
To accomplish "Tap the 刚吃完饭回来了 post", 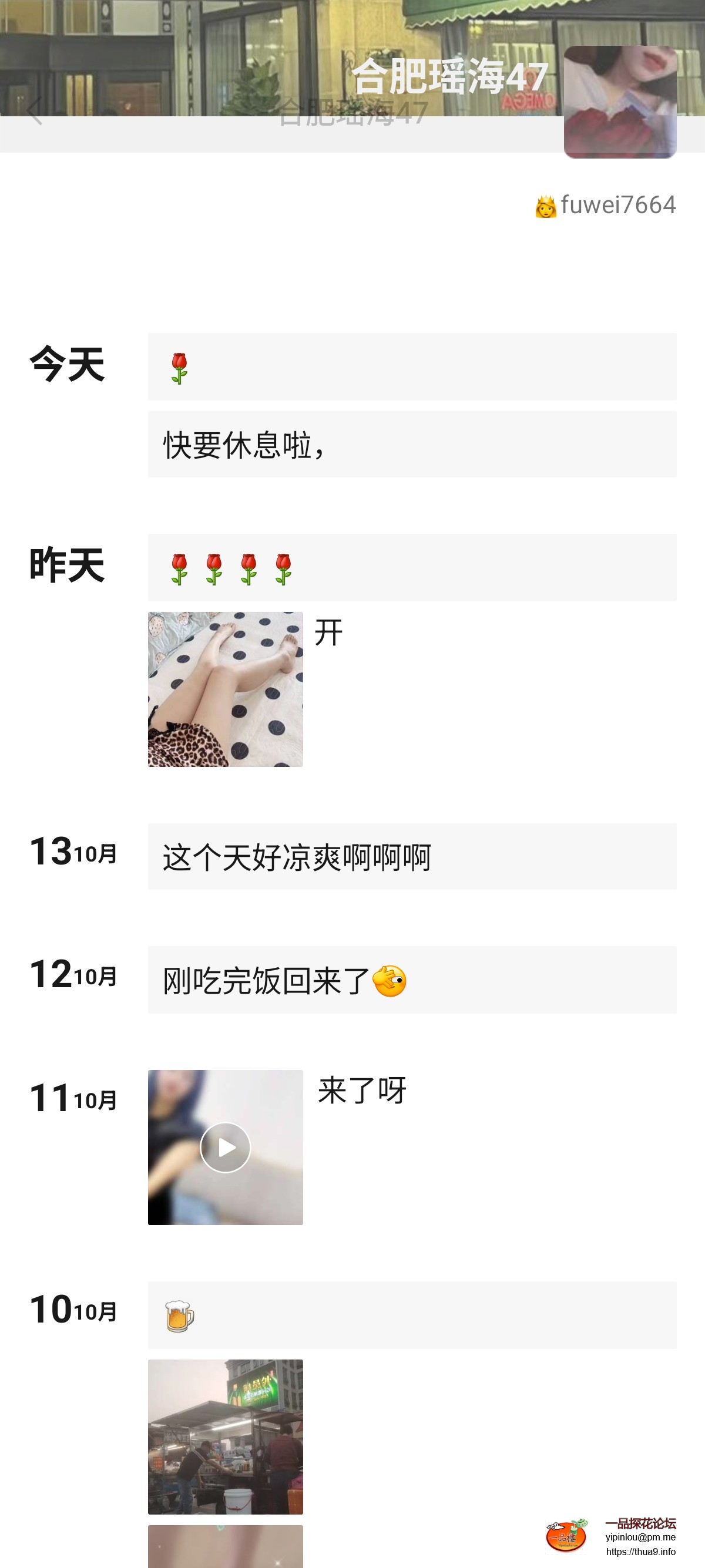I will (x=283, y=980).
